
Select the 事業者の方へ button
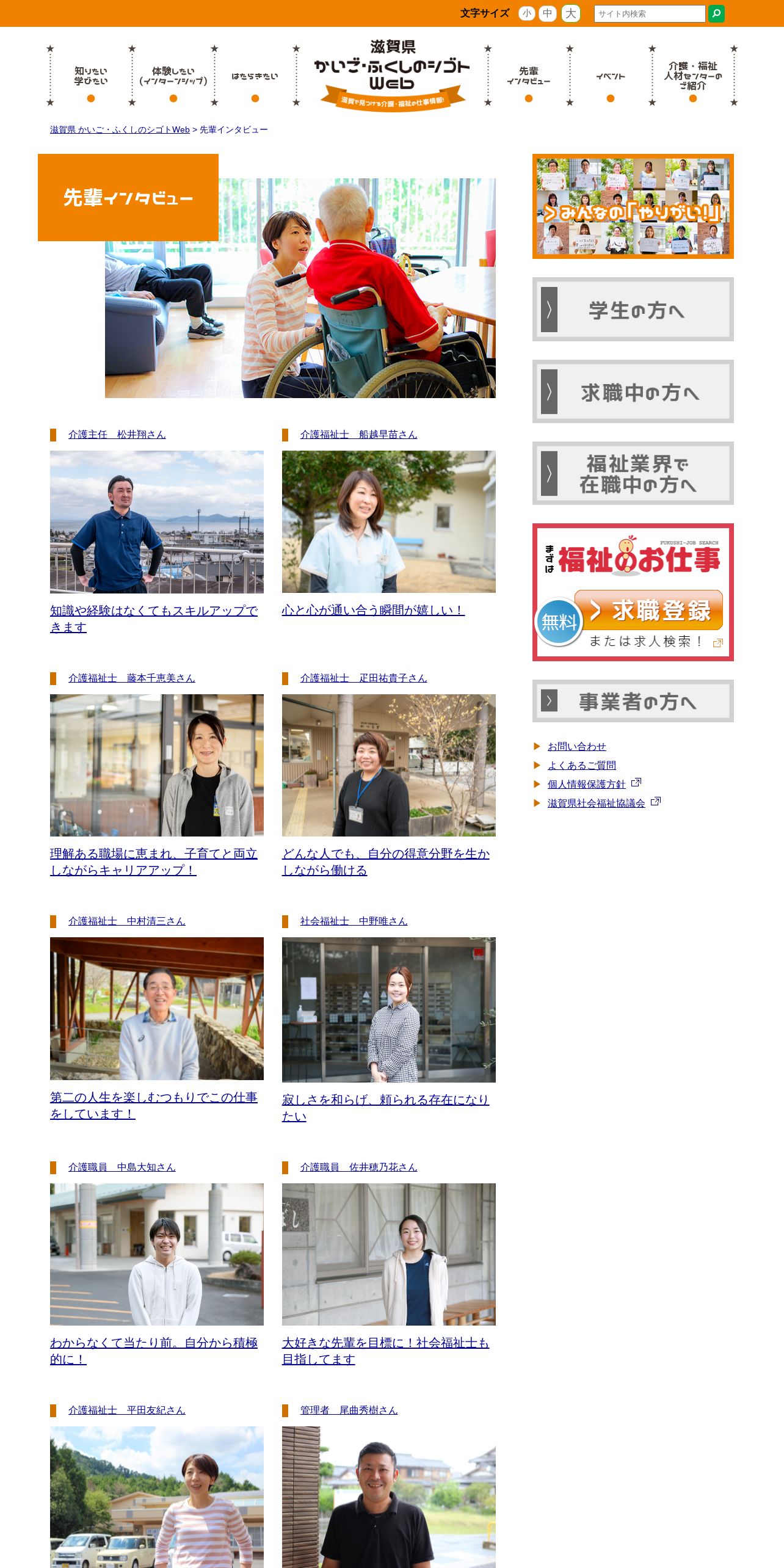pyautogui.click(x=633, y=701)
